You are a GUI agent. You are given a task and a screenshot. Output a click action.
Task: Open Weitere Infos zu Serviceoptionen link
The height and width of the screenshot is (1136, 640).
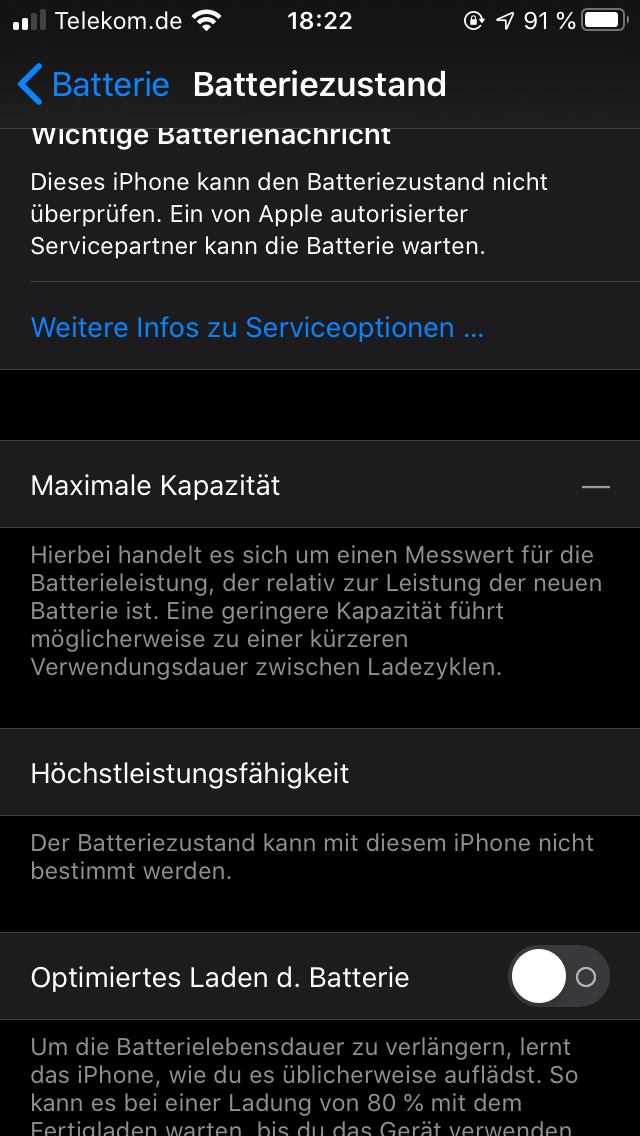(x=257, y=327)
